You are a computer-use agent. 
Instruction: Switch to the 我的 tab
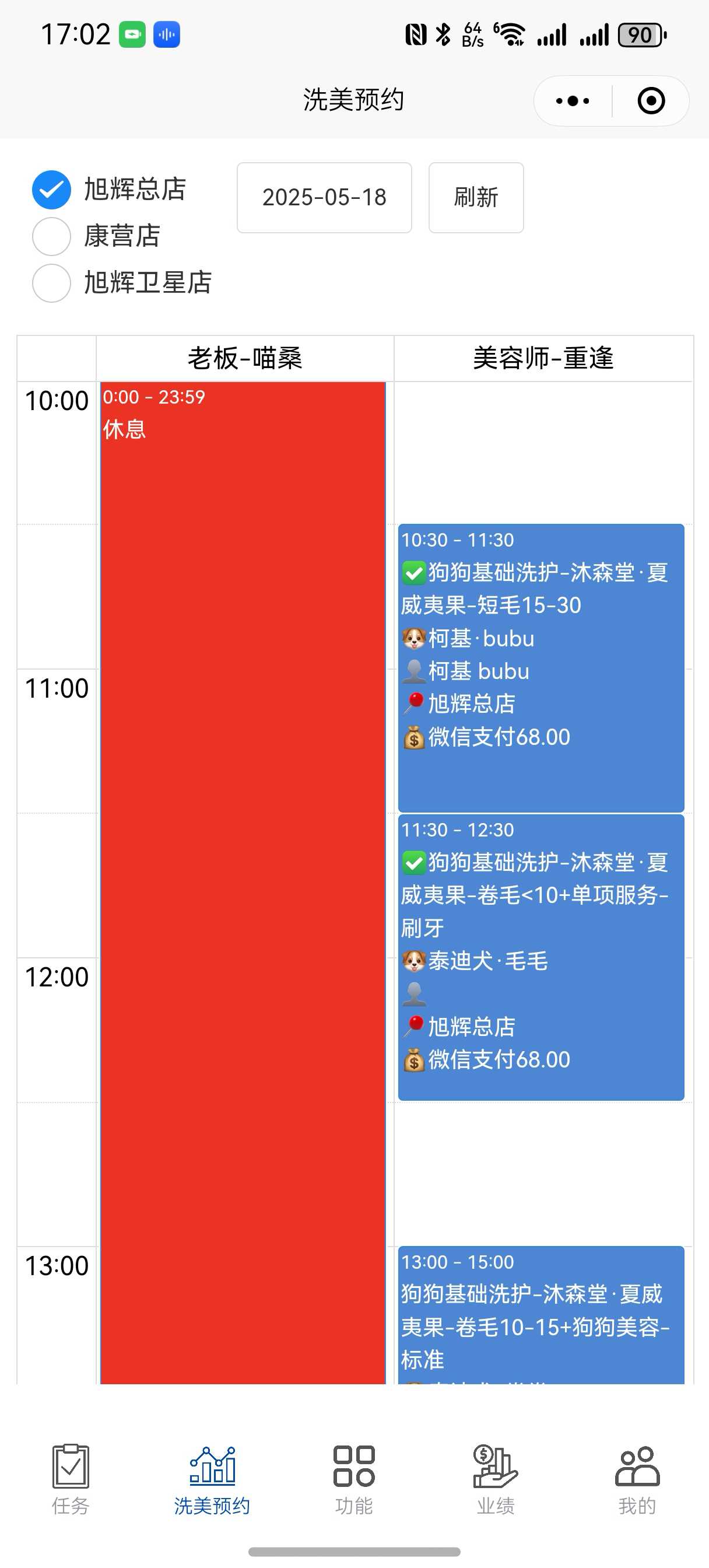(x=637, y=1479)
